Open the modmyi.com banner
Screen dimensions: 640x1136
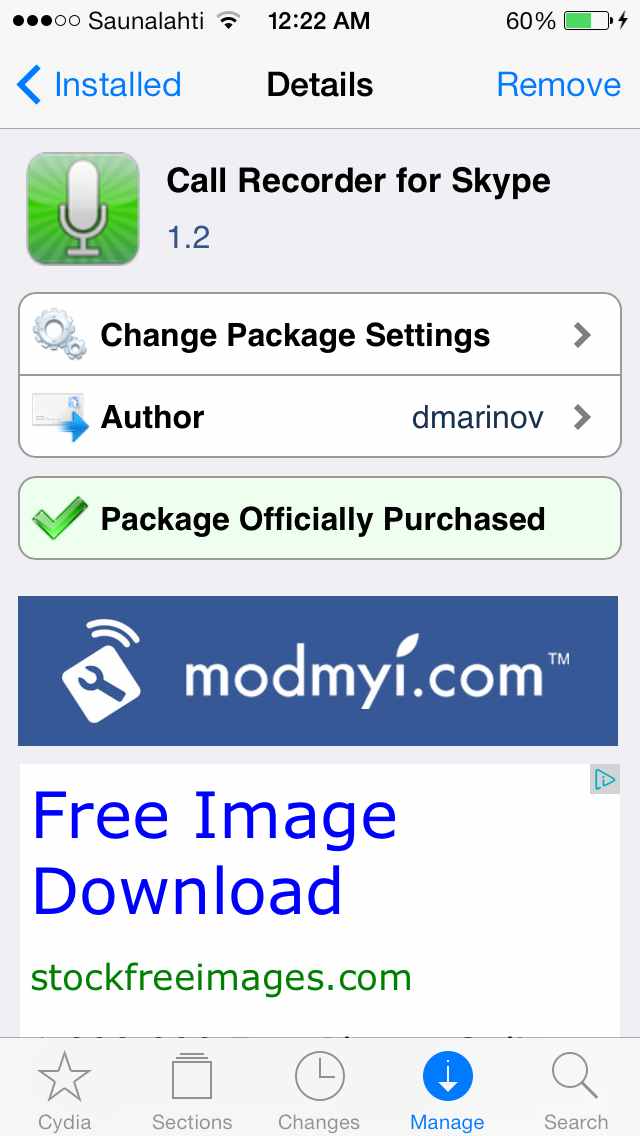[318, 670]
